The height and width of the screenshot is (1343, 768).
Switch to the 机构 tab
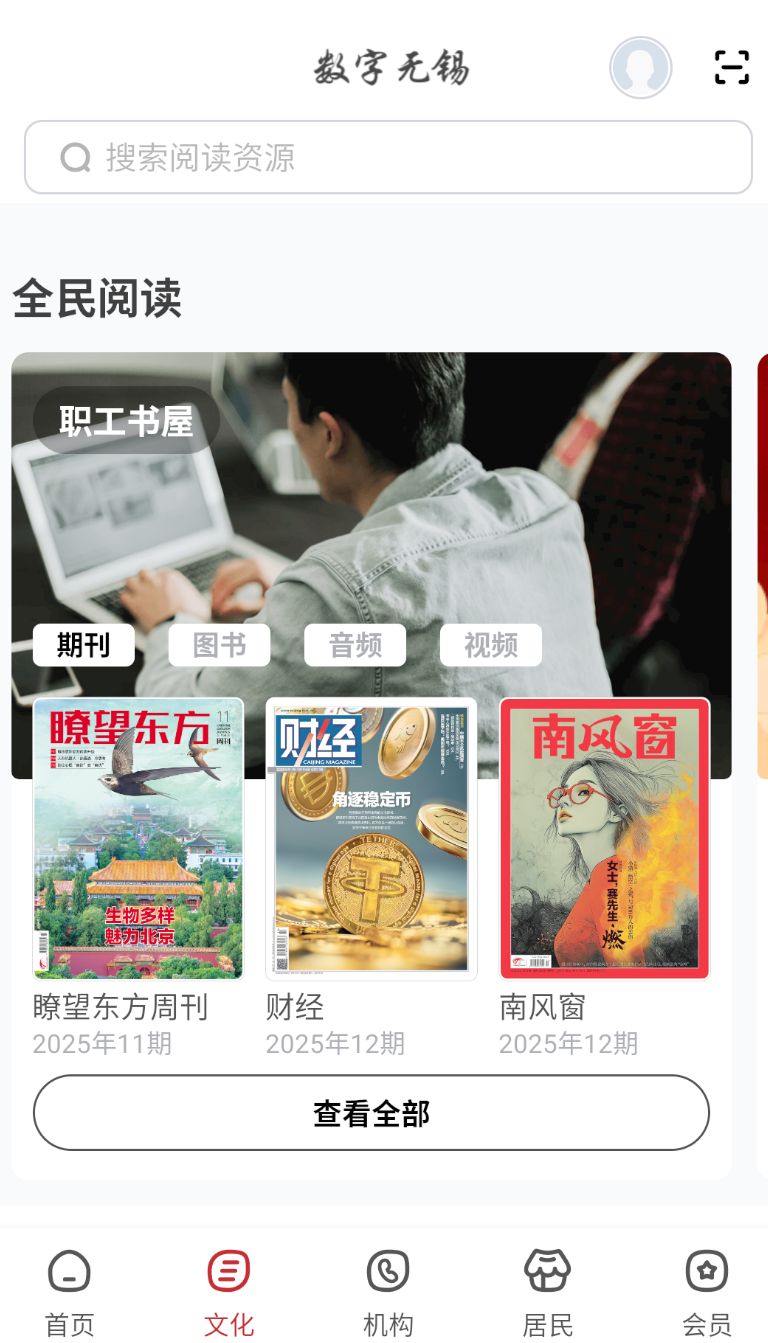point(388,1292)
